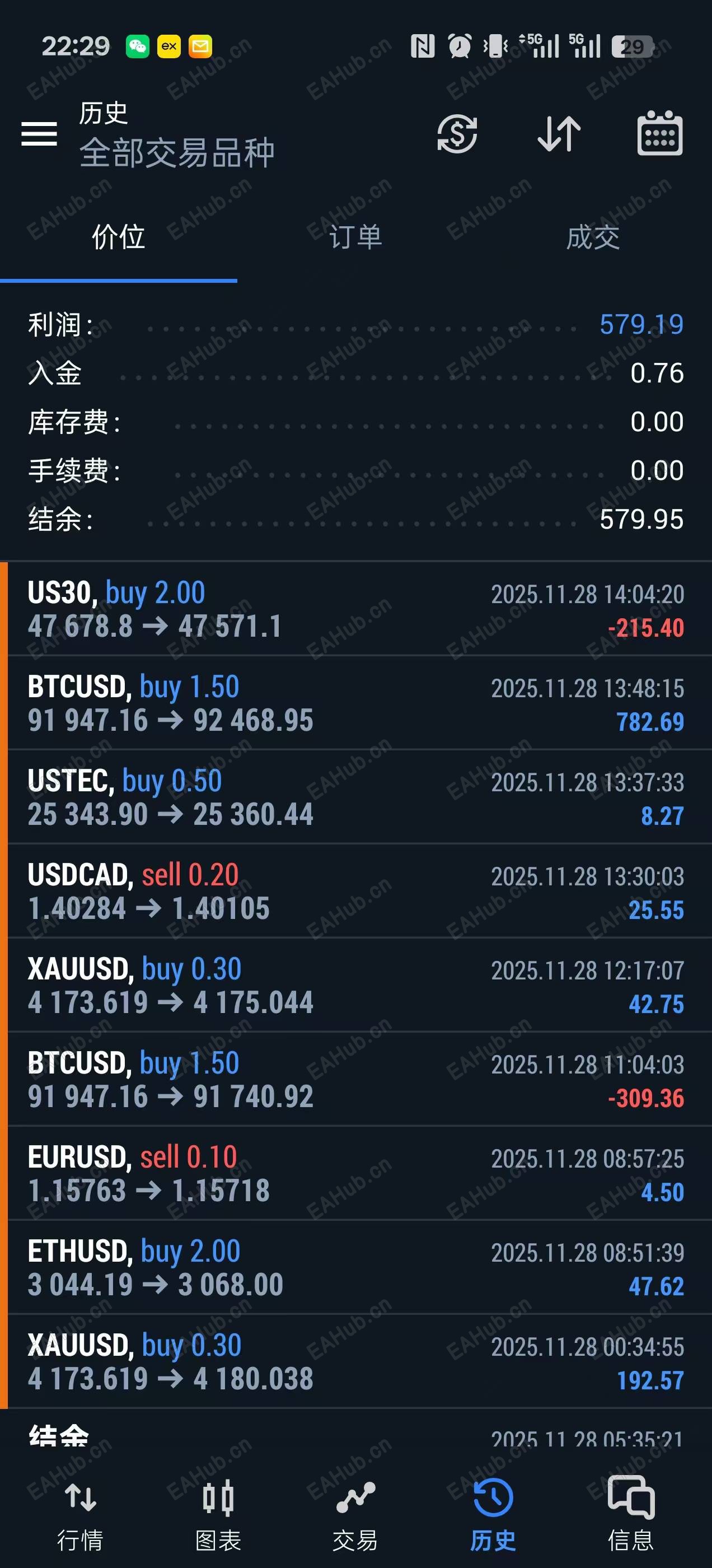
Task: Open the hamburger drawer menu
Action: (39, 133)
